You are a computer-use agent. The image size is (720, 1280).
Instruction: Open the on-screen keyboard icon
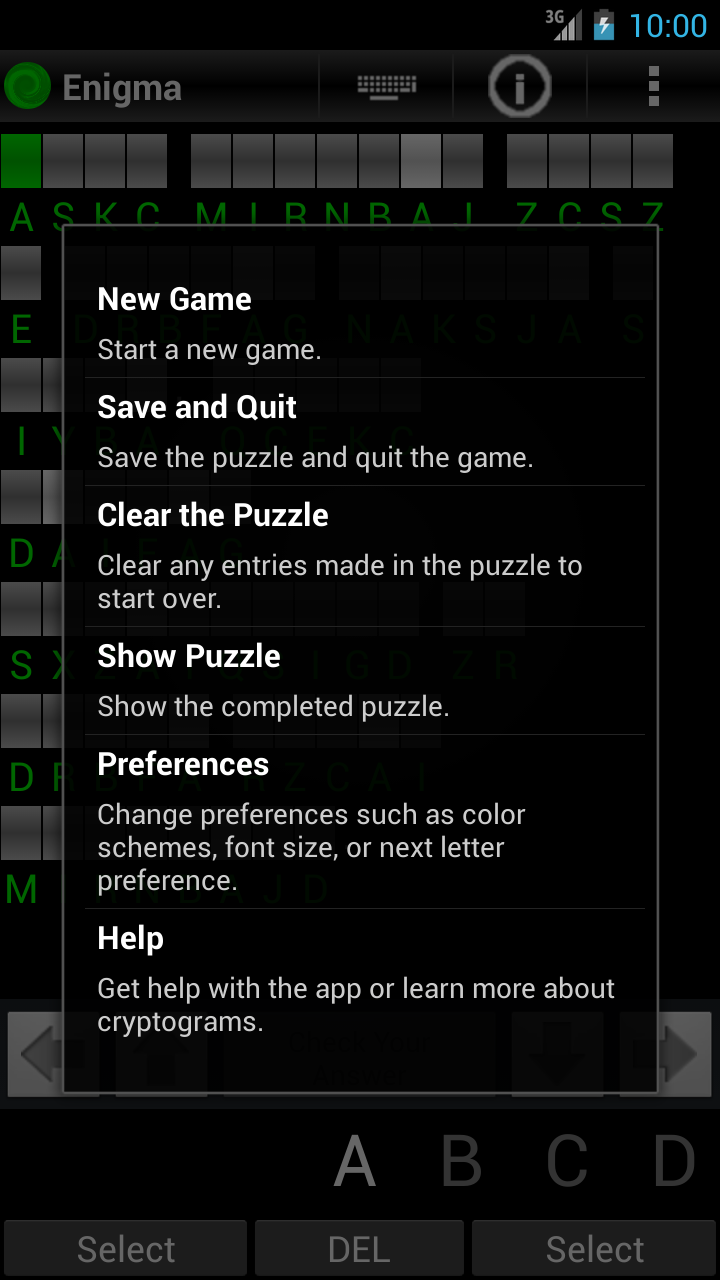click(x=386, y=86)
